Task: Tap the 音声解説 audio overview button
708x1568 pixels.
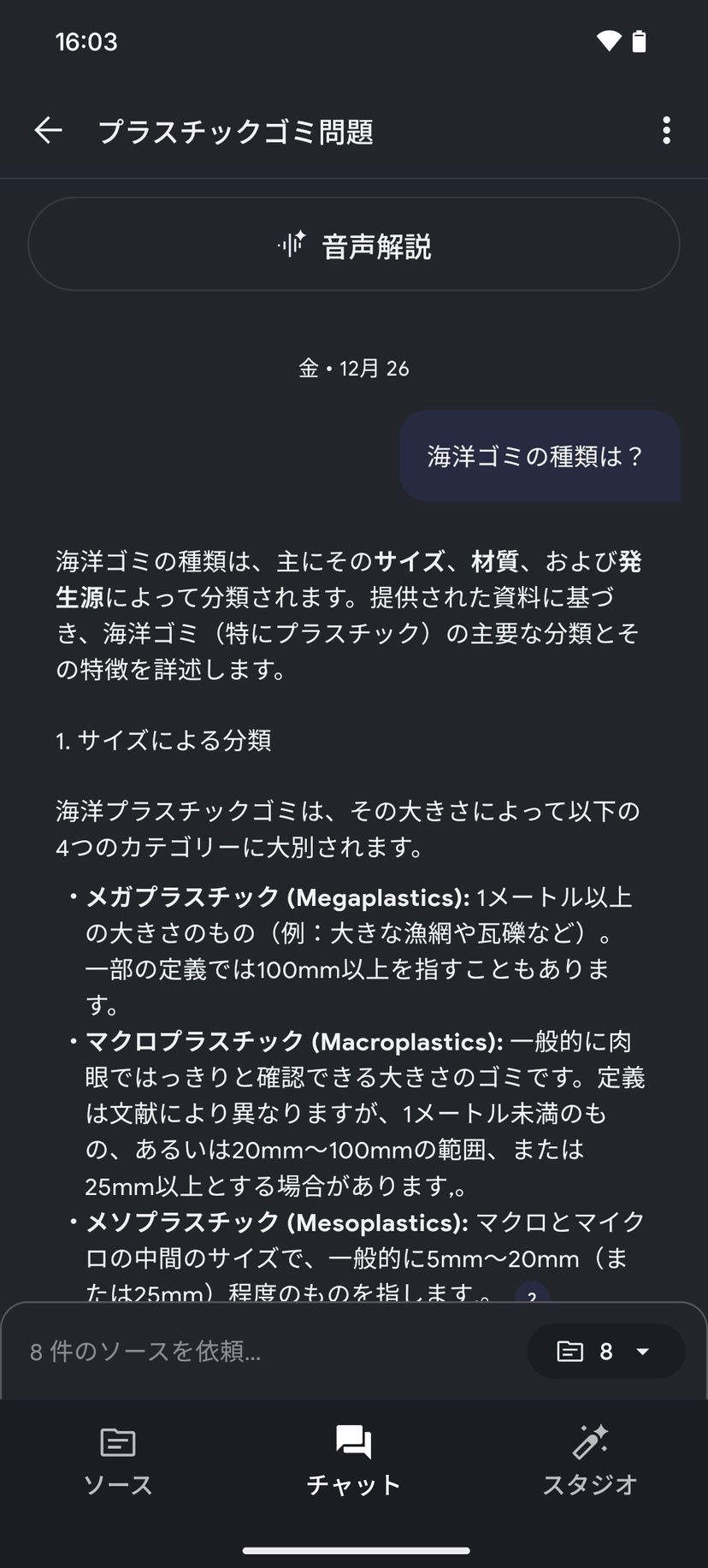Action: (x=354, y=246)
